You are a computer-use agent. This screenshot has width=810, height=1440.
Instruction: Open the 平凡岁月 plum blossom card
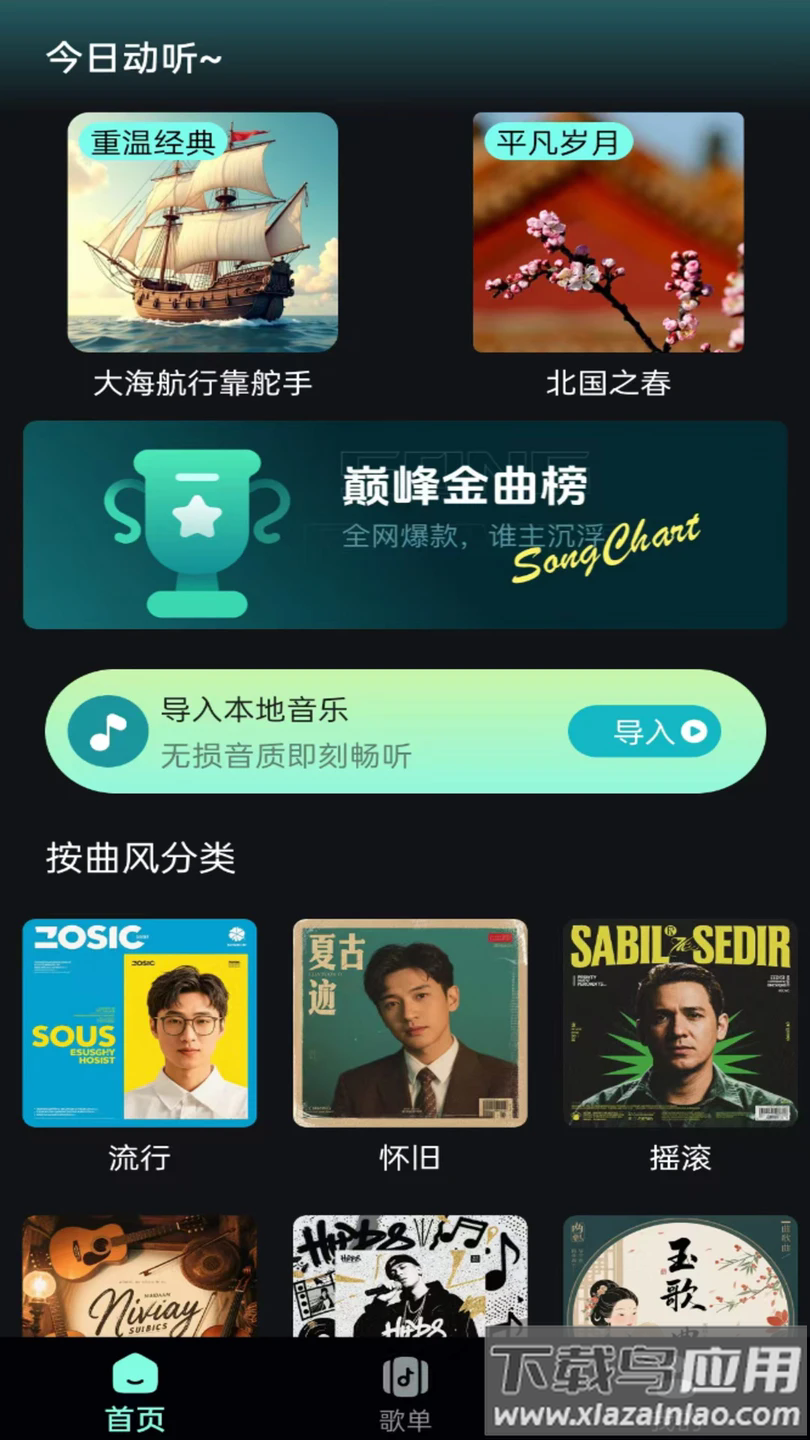point(608,232)
